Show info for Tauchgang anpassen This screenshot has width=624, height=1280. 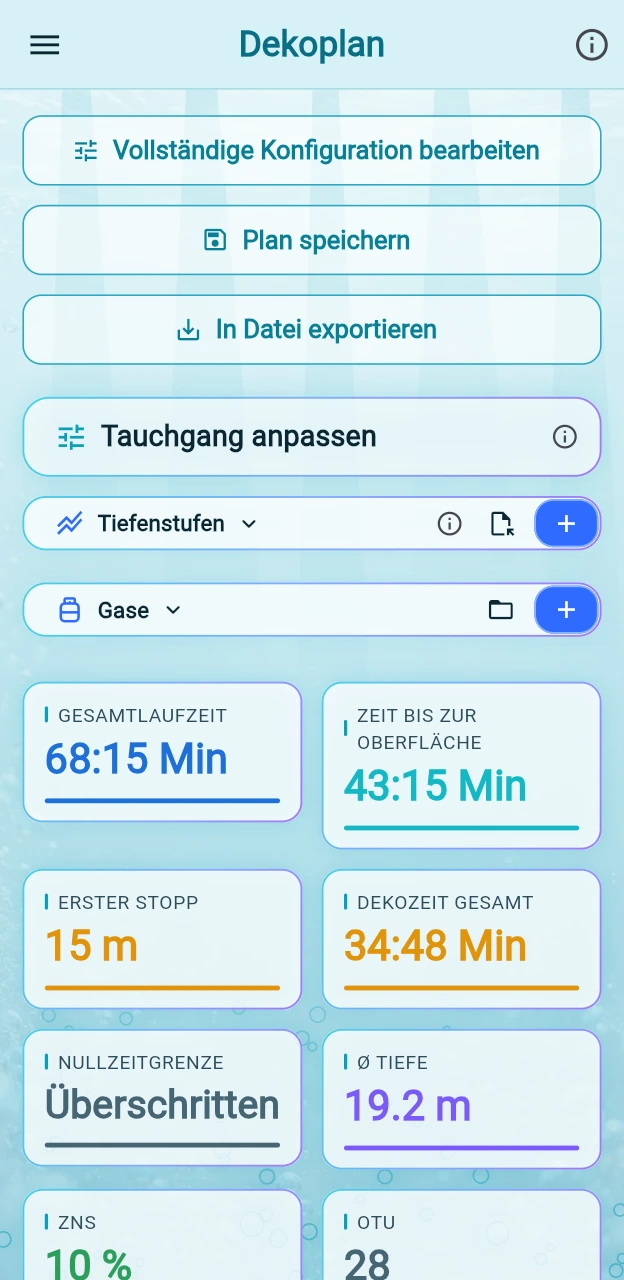tap(565, 437)
